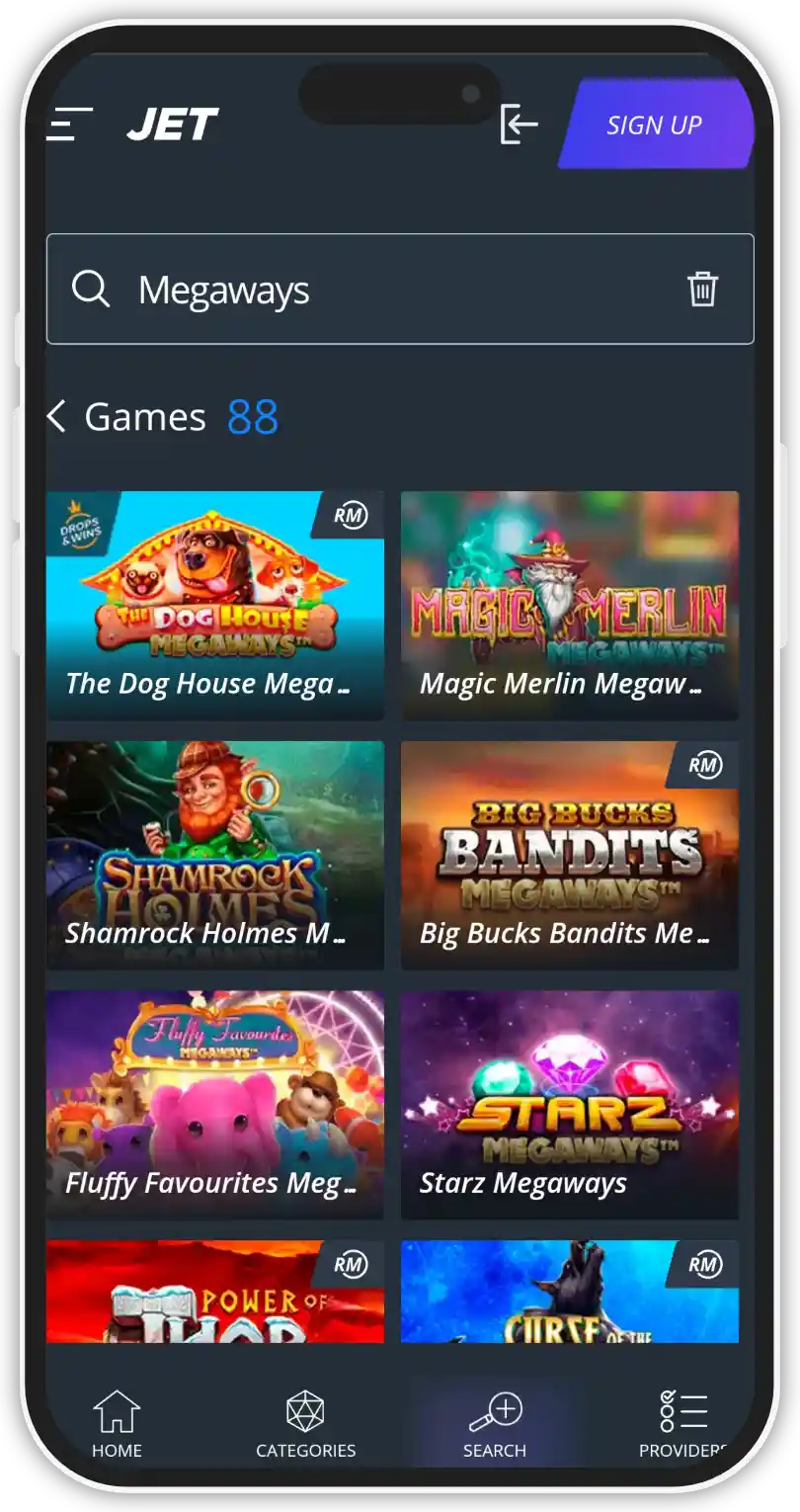The width and height of the screenshot is (800, 1512).
Task: Go back from Games results
Action: click(x=57, y=417)
